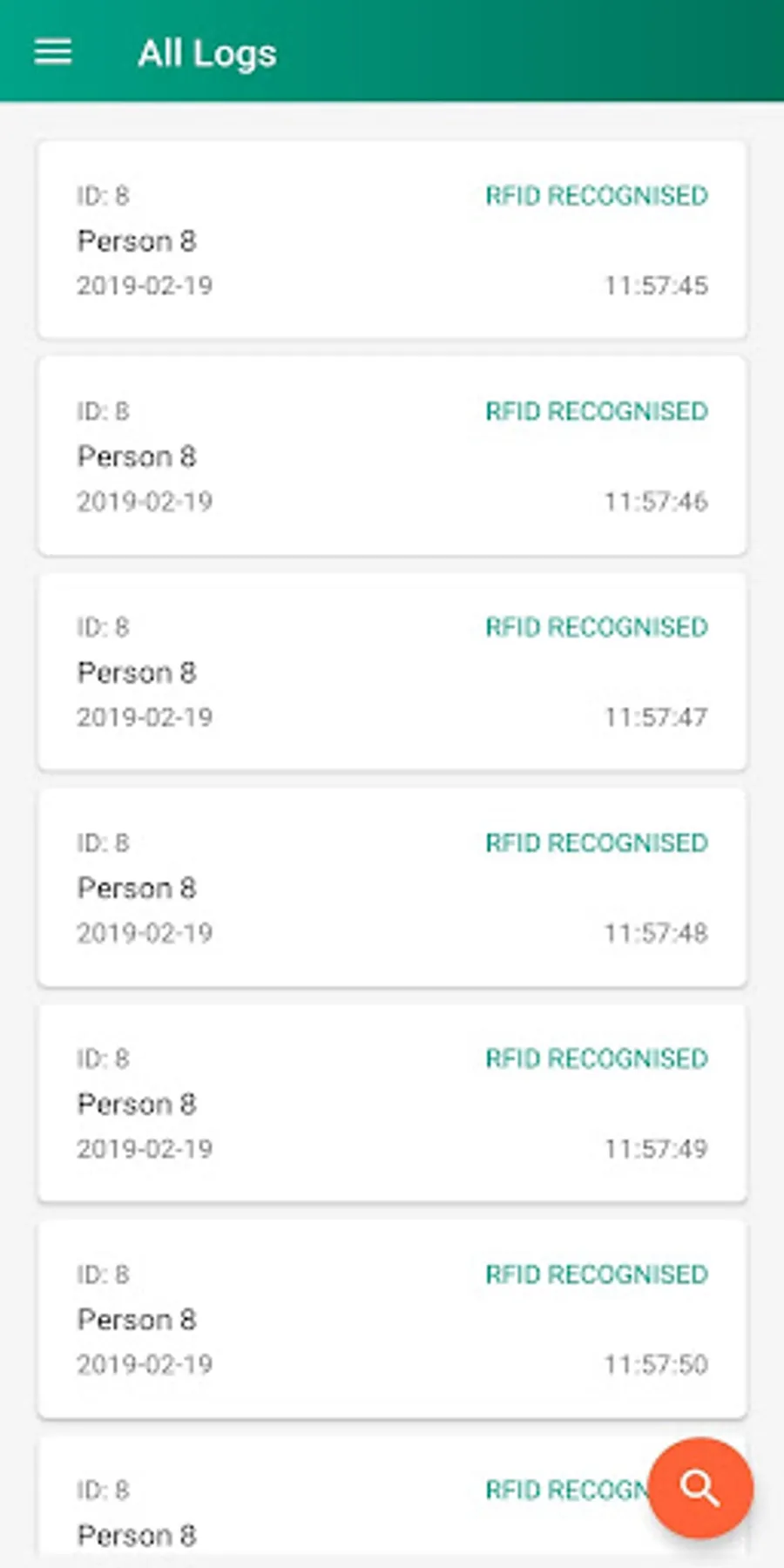This screenshot has height=1568, width=784.
Task: Choose the log entry from 11:57:49
Action: (392, 1104)
